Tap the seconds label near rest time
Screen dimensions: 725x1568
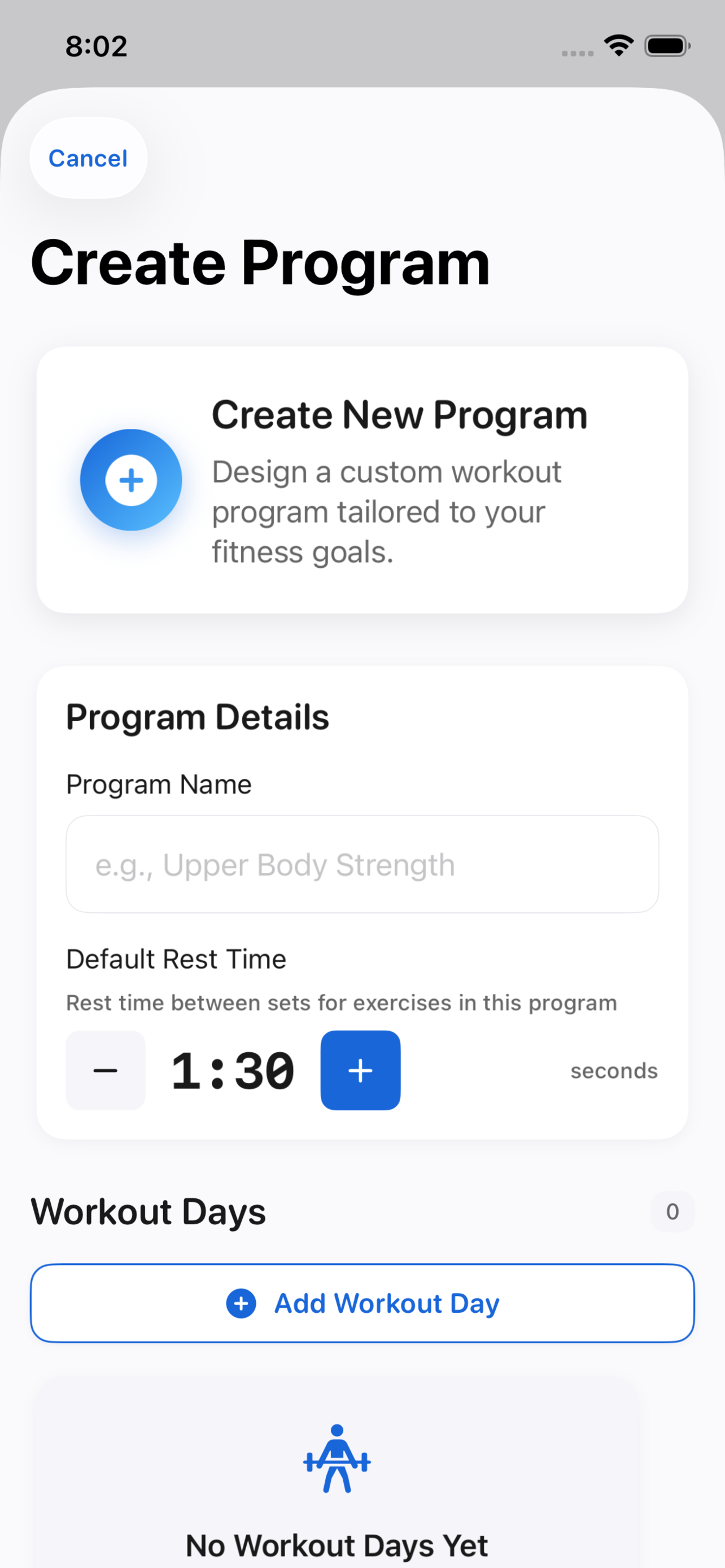coord(614,1070)
